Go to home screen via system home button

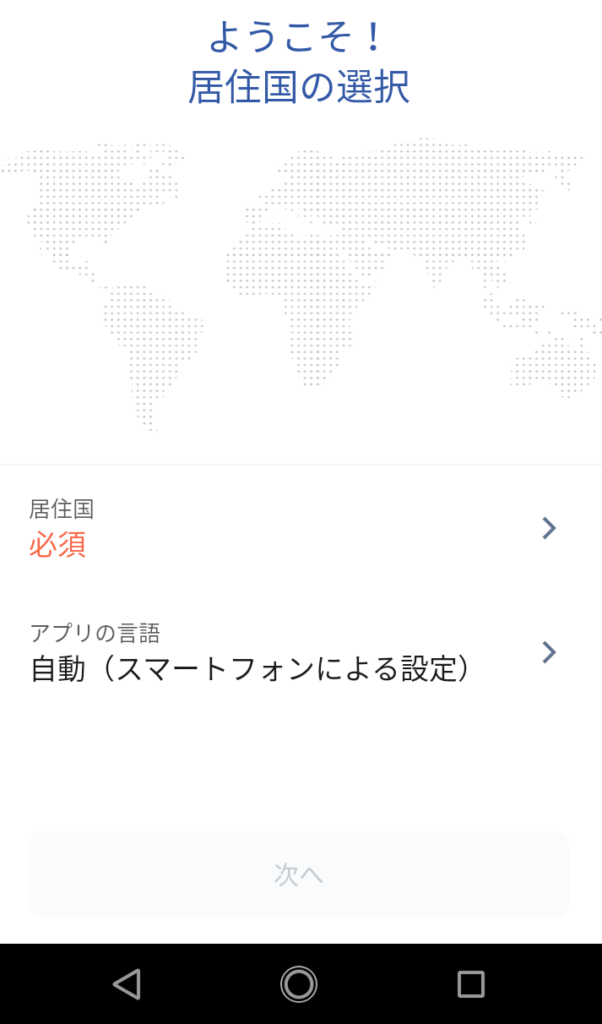pos(299,984)
